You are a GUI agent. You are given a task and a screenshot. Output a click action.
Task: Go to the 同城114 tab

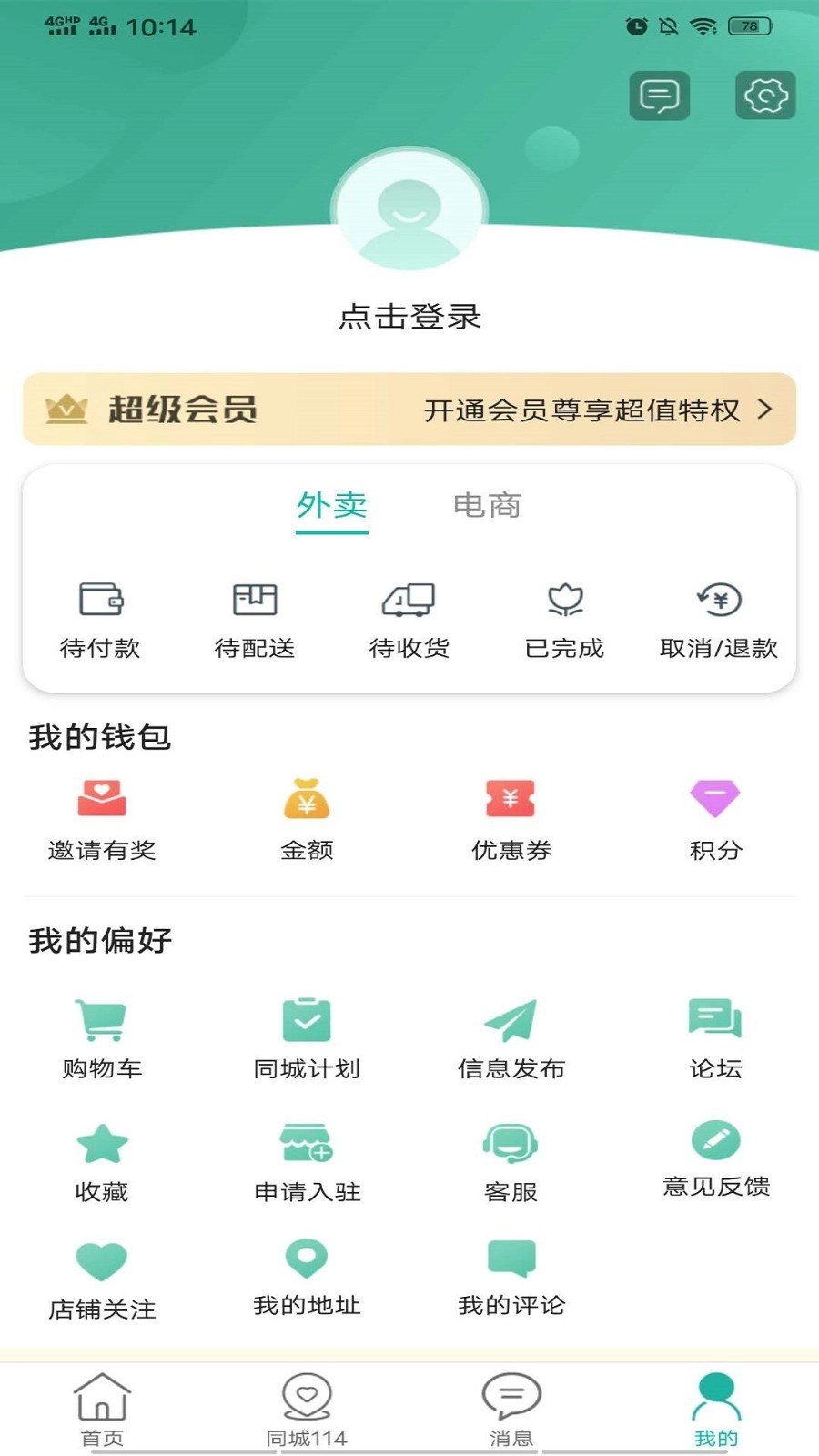pos(307,1409)
